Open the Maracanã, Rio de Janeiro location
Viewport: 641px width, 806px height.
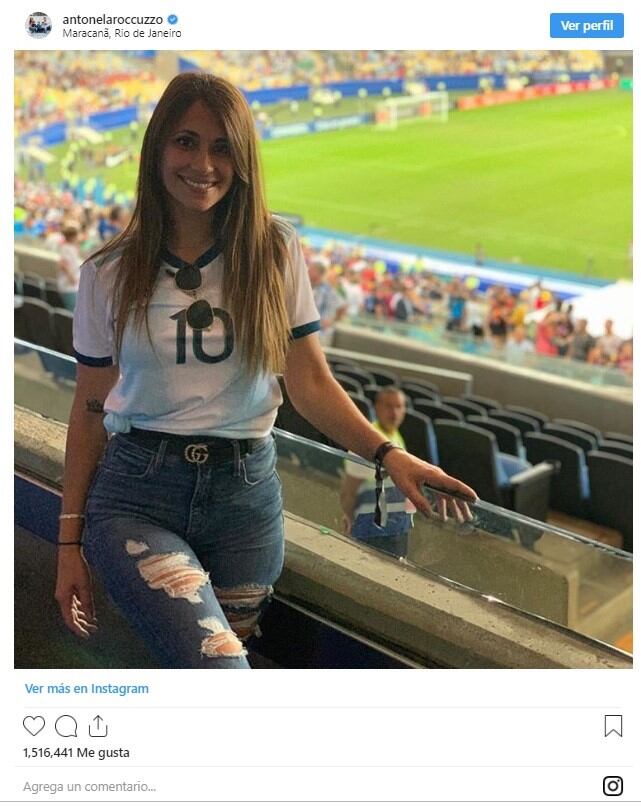click(x=121, y=33)
